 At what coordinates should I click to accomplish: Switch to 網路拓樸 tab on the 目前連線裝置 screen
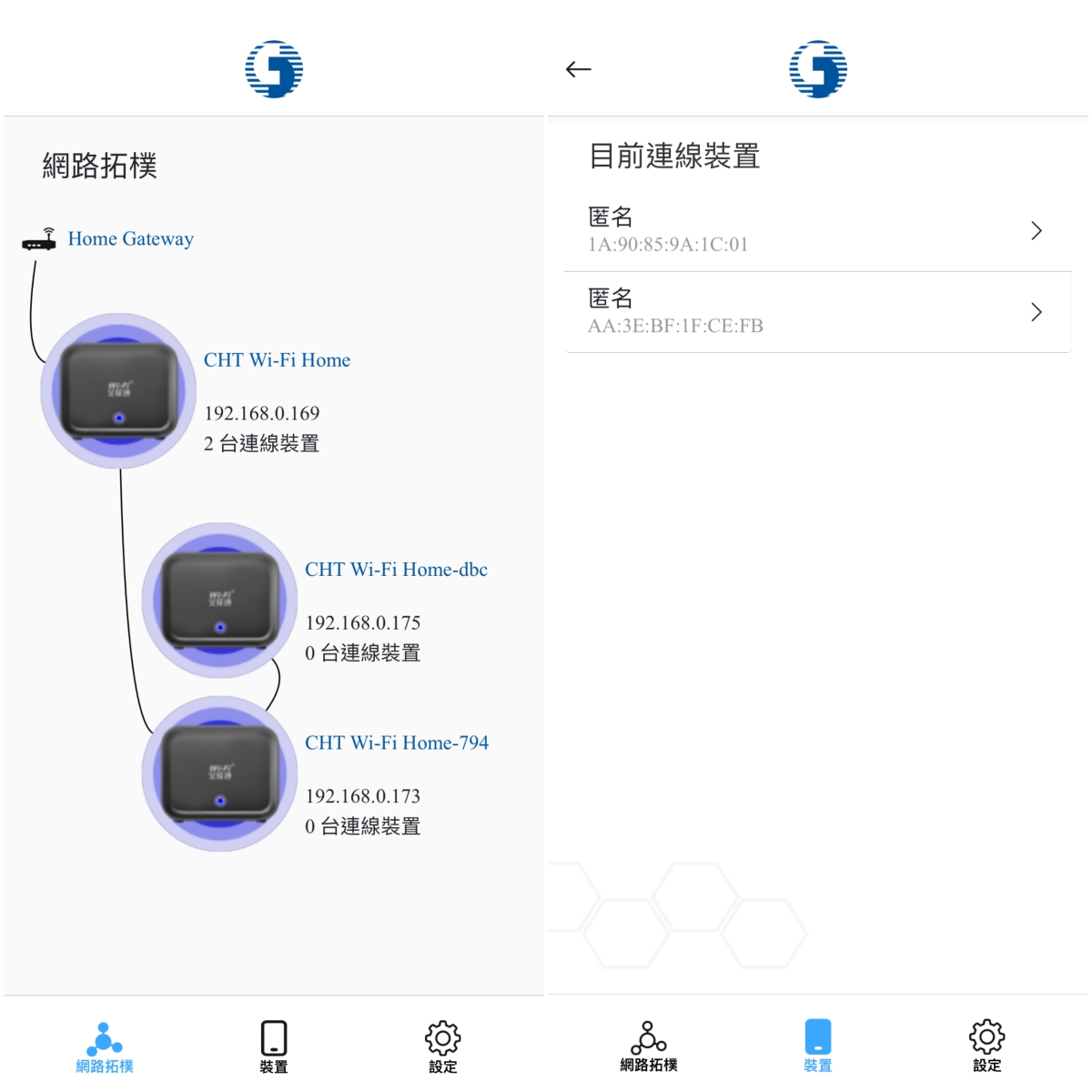pyautogui.click(x=648, y=1046)
